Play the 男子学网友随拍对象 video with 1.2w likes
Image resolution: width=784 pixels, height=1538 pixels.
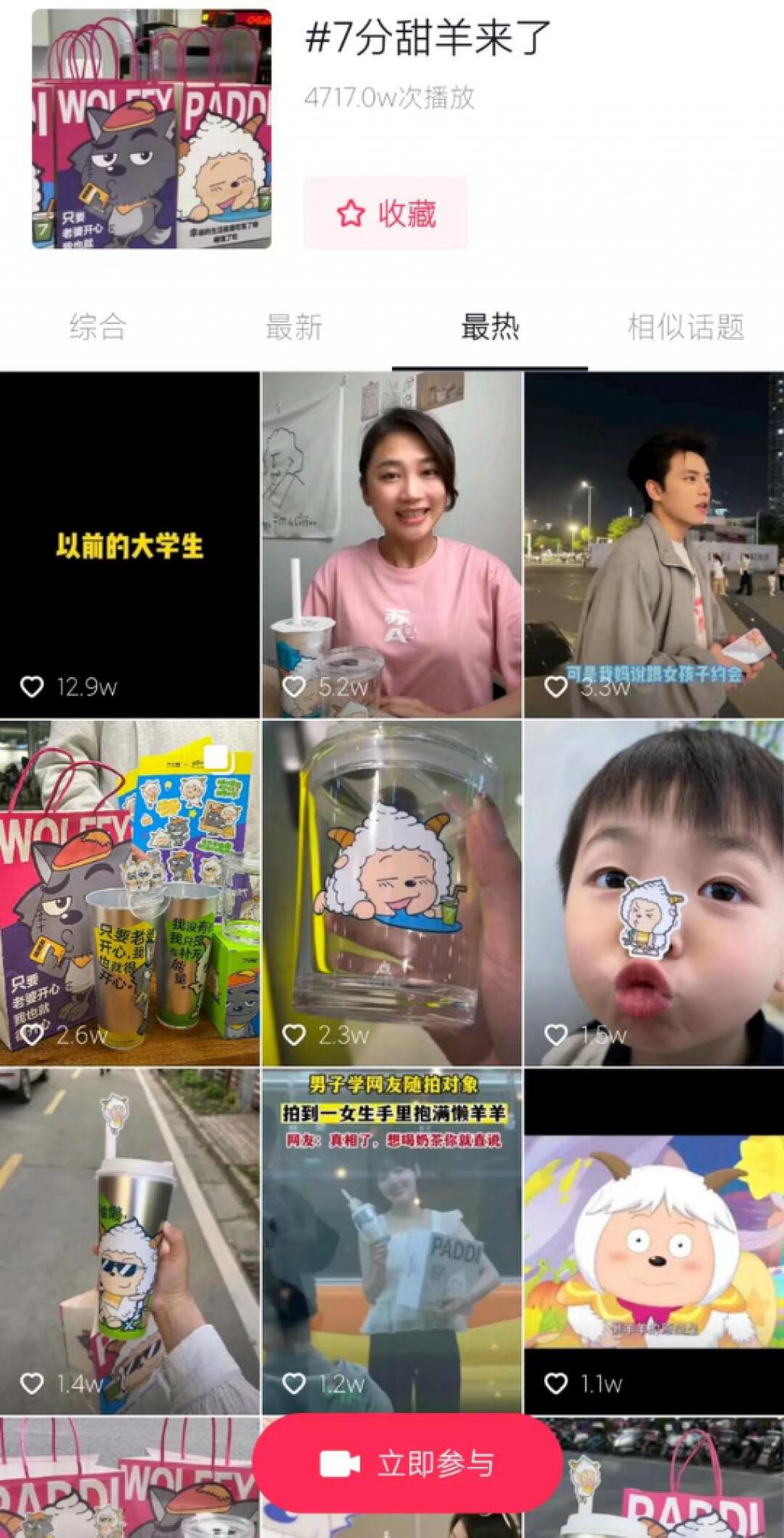tap(392, 1241)
